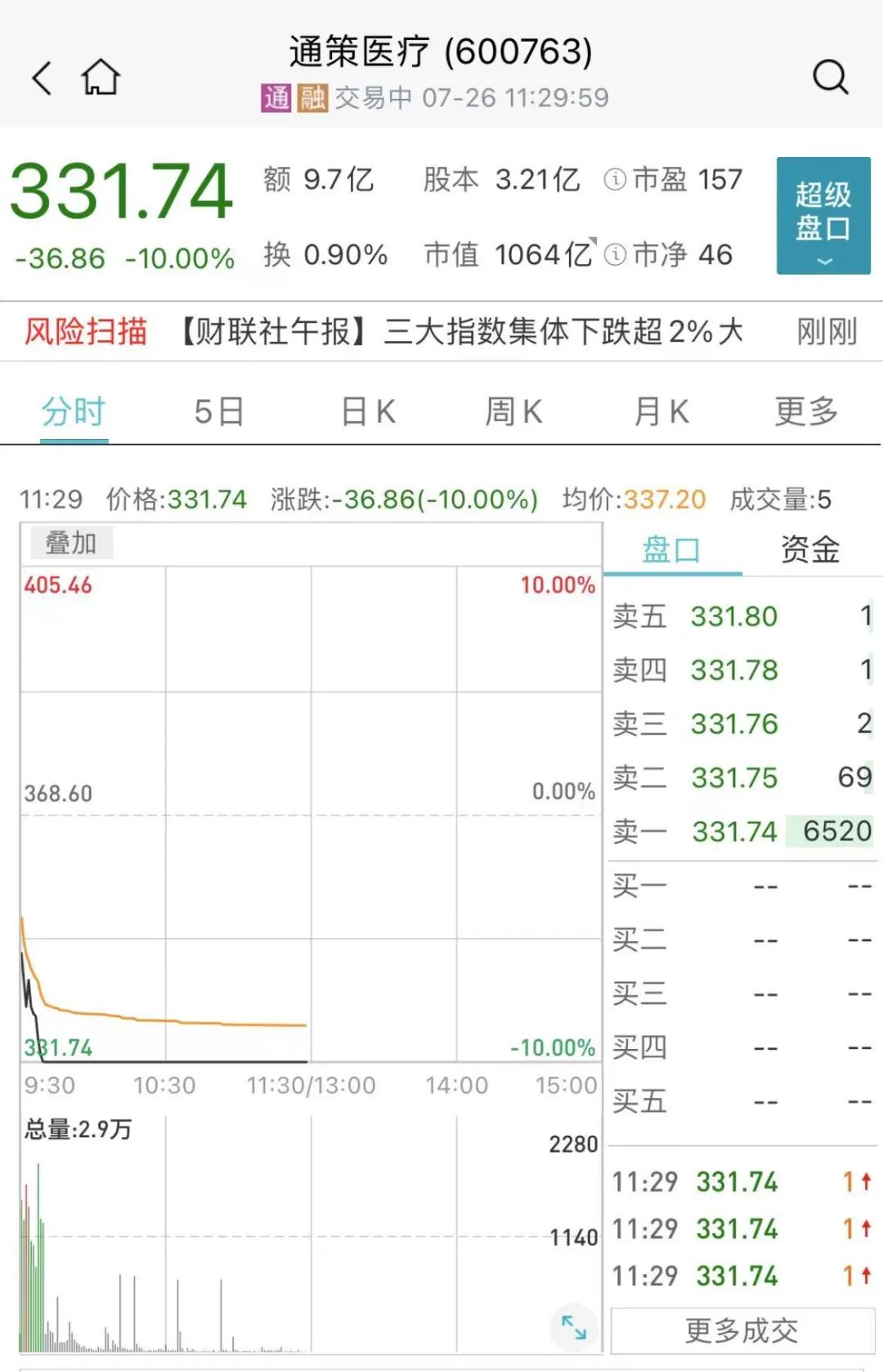
Task: Tap the 市盈 info icon
Action: [615, 179]
